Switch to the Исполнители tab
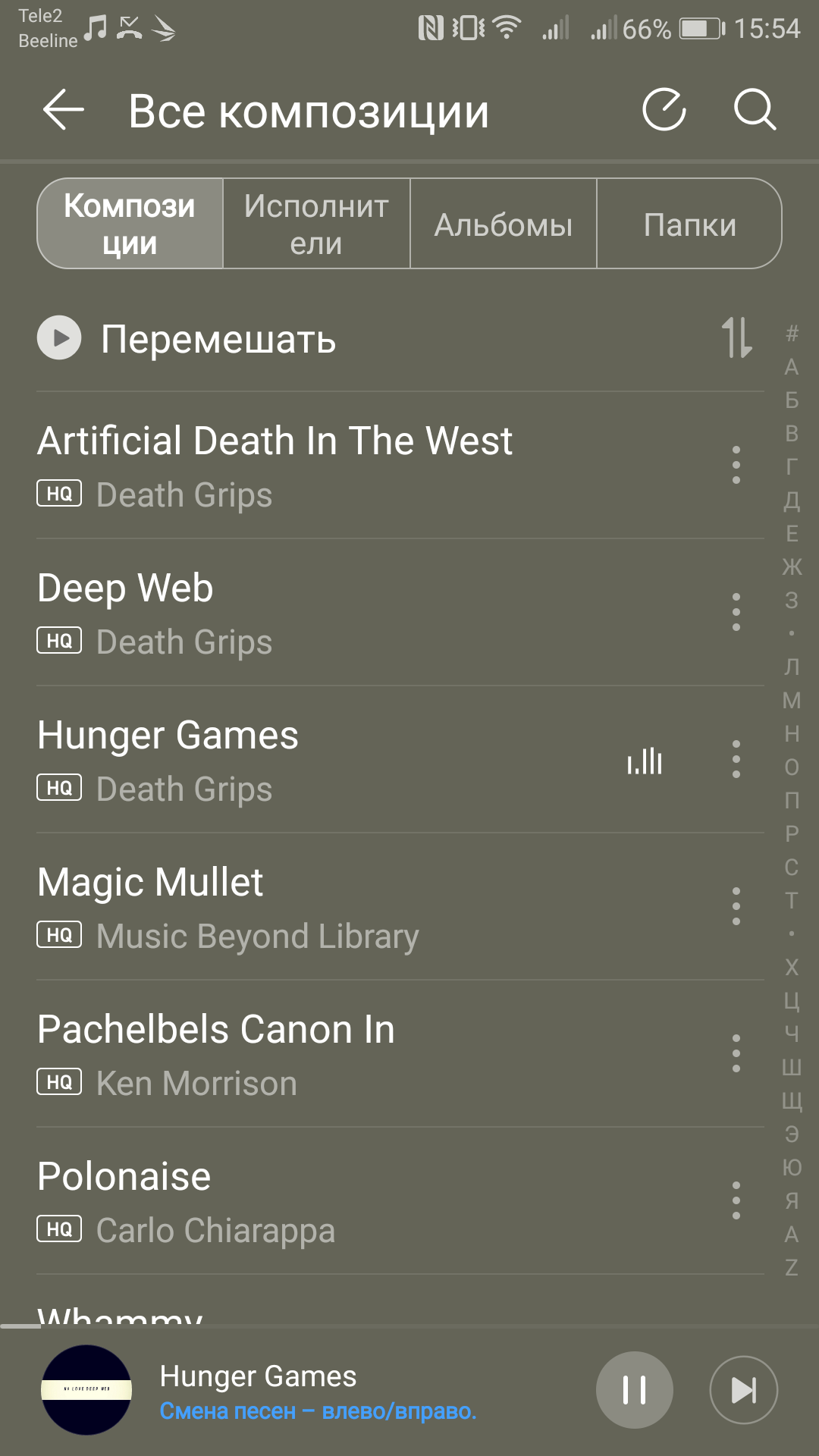Screen dimensions: 819x1456 click(316, 224)
